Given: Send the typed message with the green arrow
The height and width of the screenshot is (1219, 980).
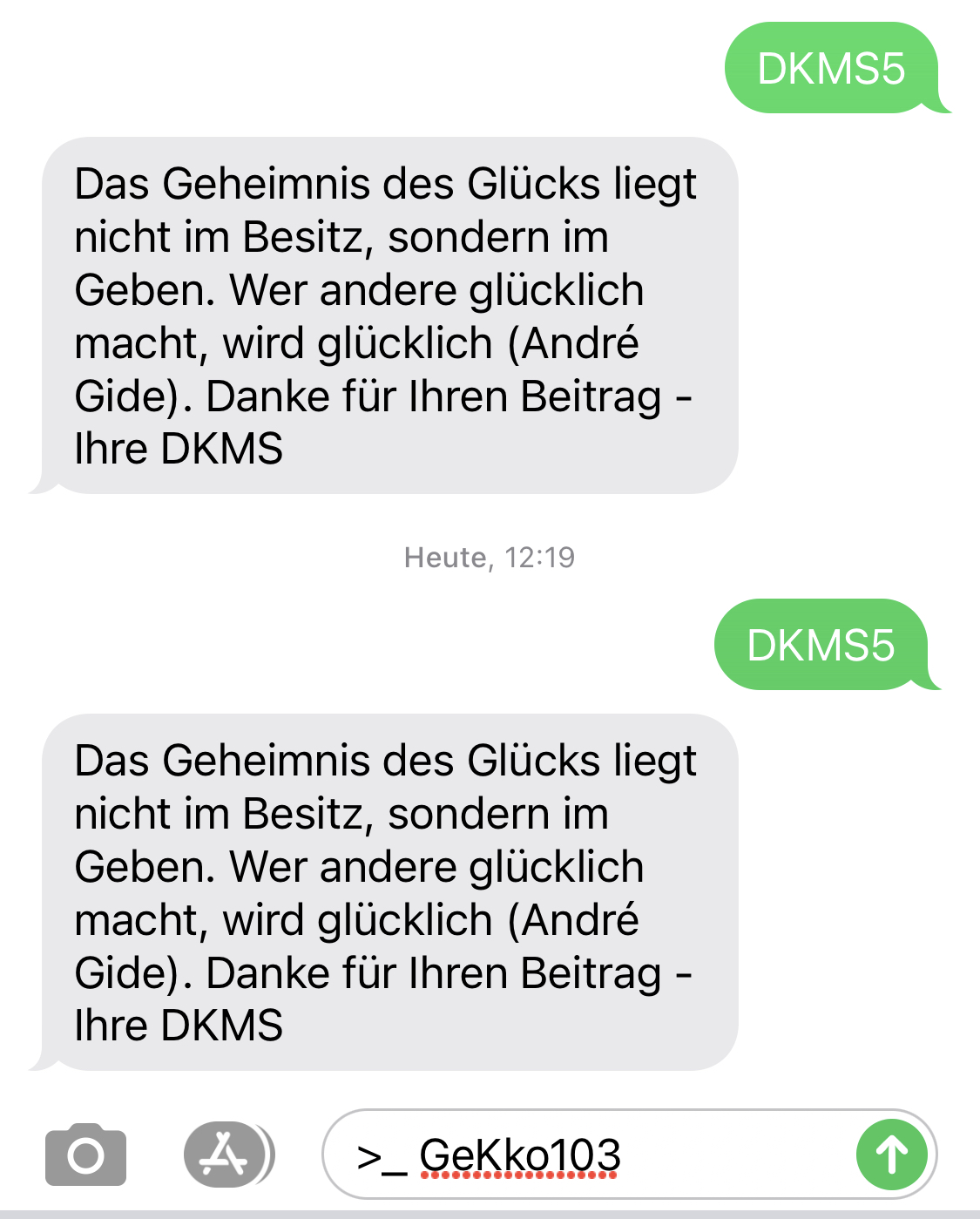Looking at the screenshot, I should (x=891, y=1155).
